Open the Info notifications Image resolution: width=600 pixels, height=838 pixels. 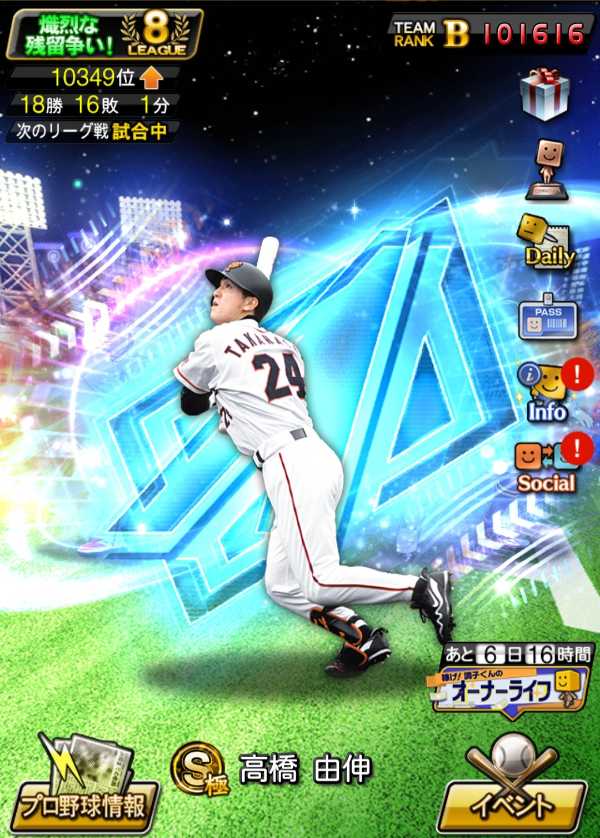click(x=546, y=392)
